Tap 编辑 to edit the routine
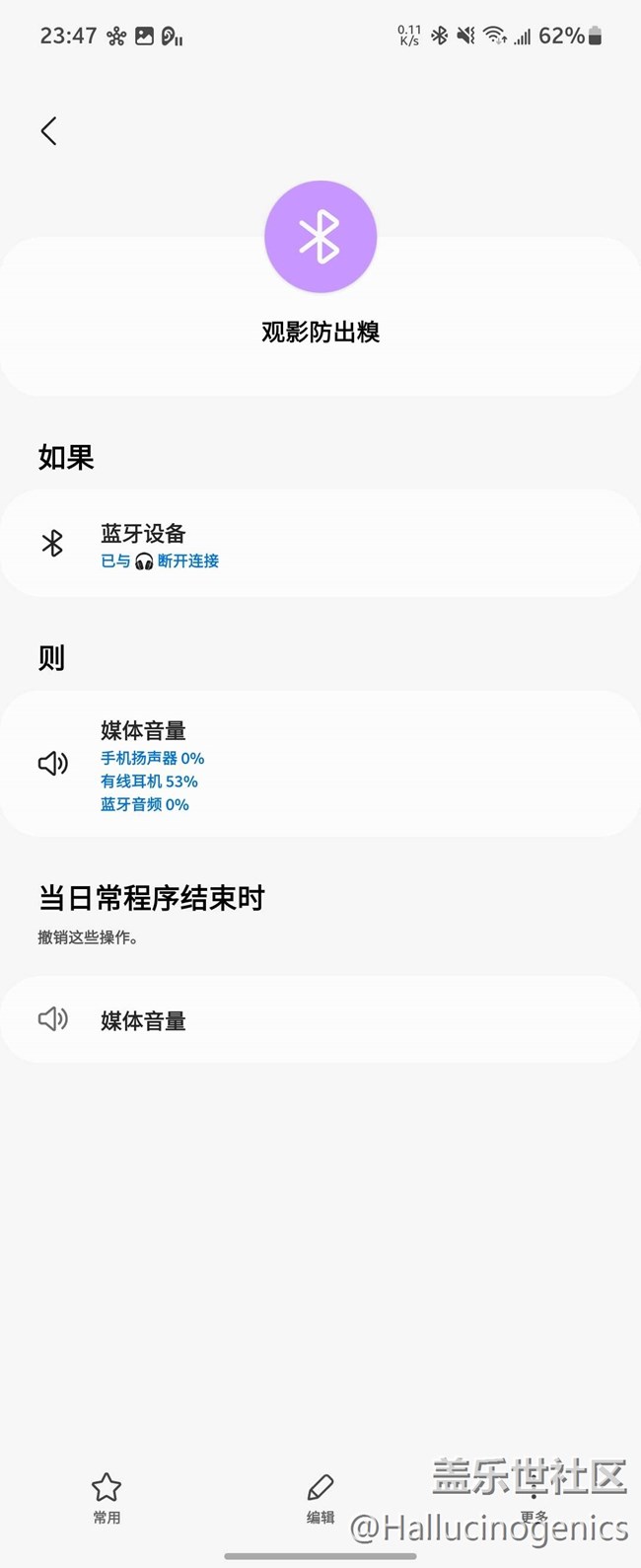 320,1497
